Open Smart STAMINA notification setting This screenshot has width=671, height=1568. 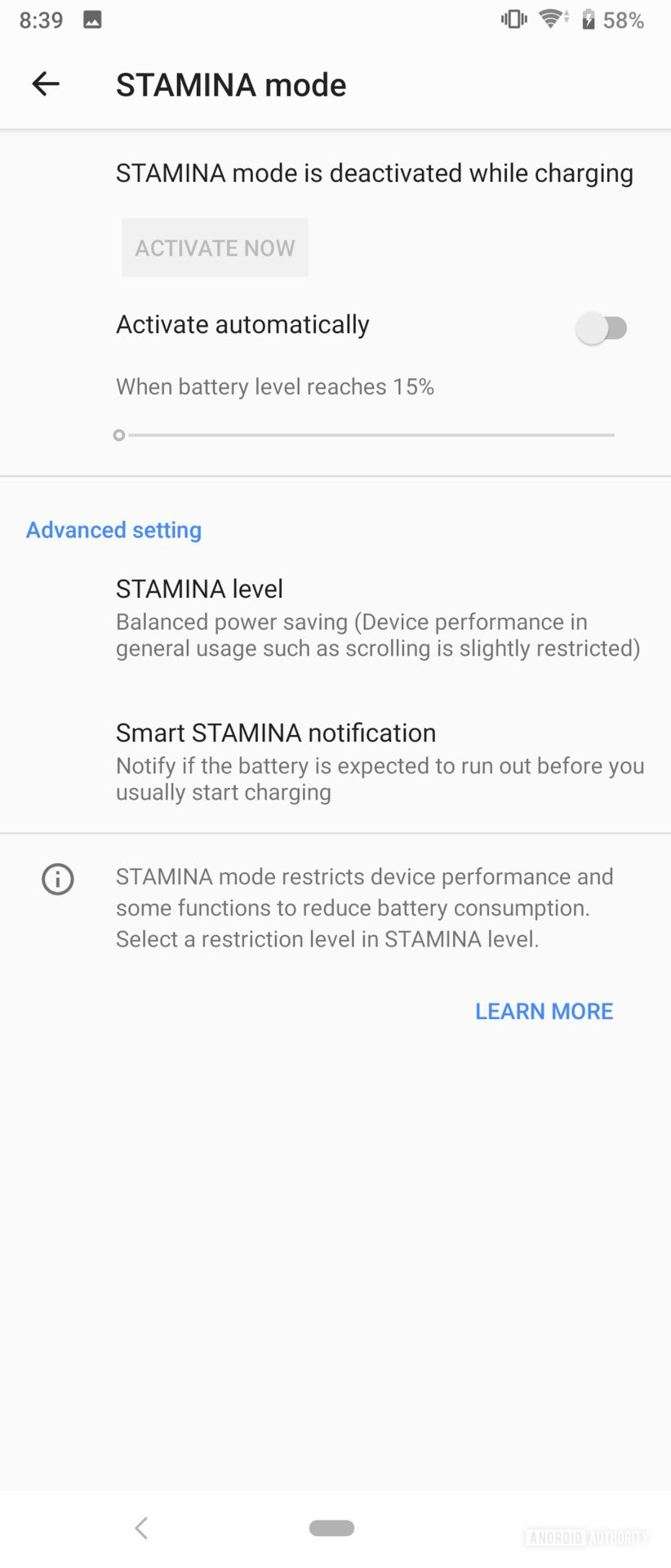tap(377, 761)
